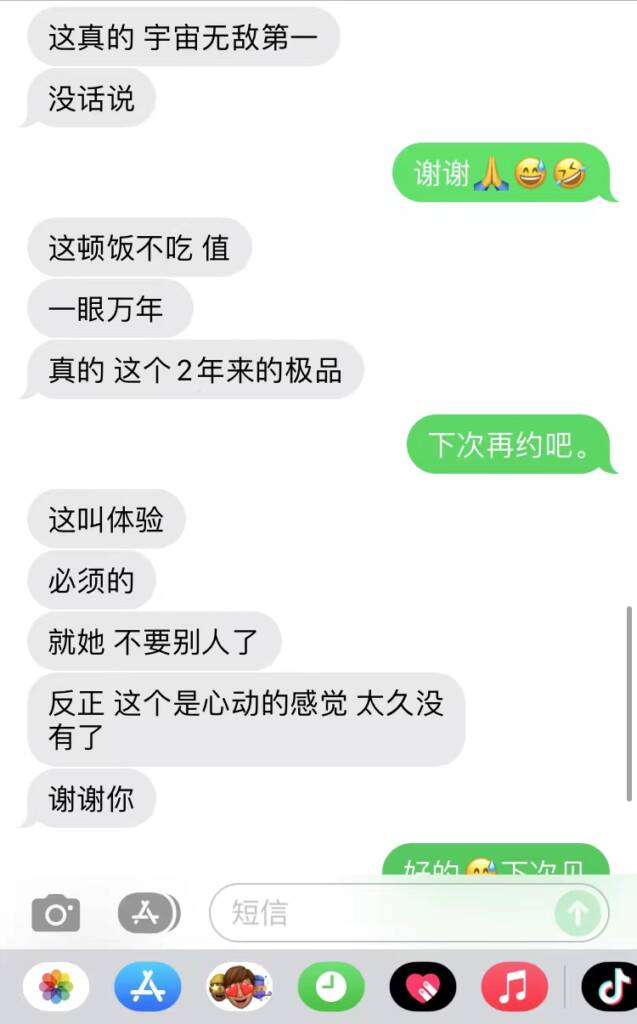Tap the 短信 message input field
Screen dimensions: 637x1024
(x=380, y=913)
